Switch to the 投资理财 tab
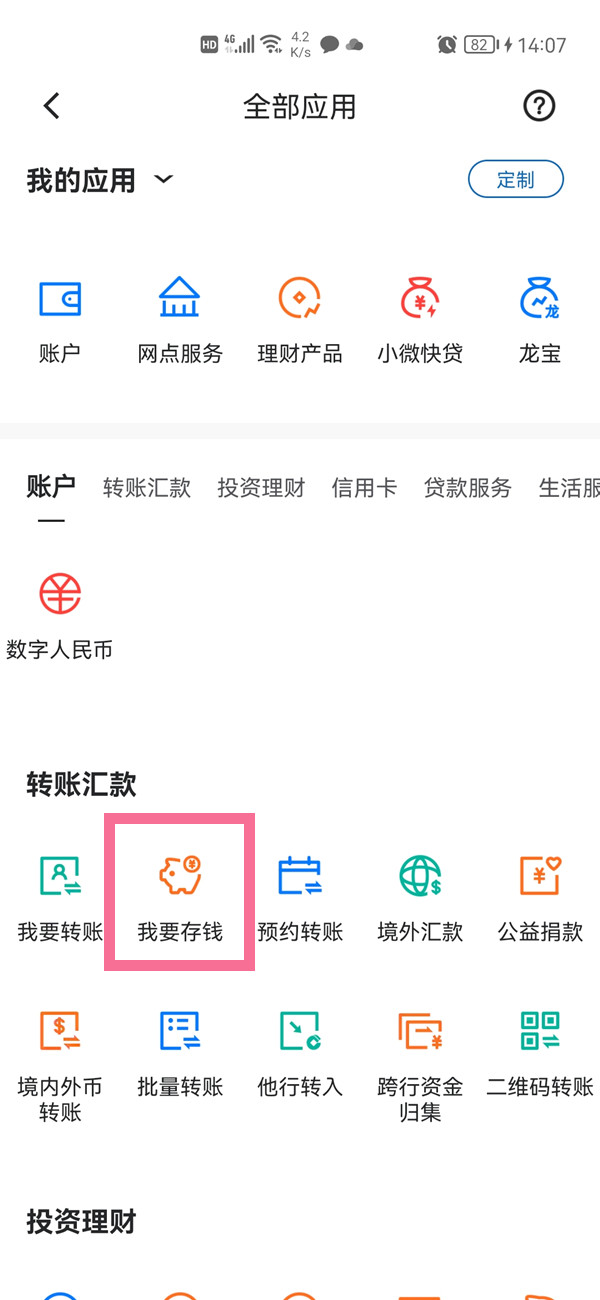The height and width of the screenshot is (1300, 600). 261,488
